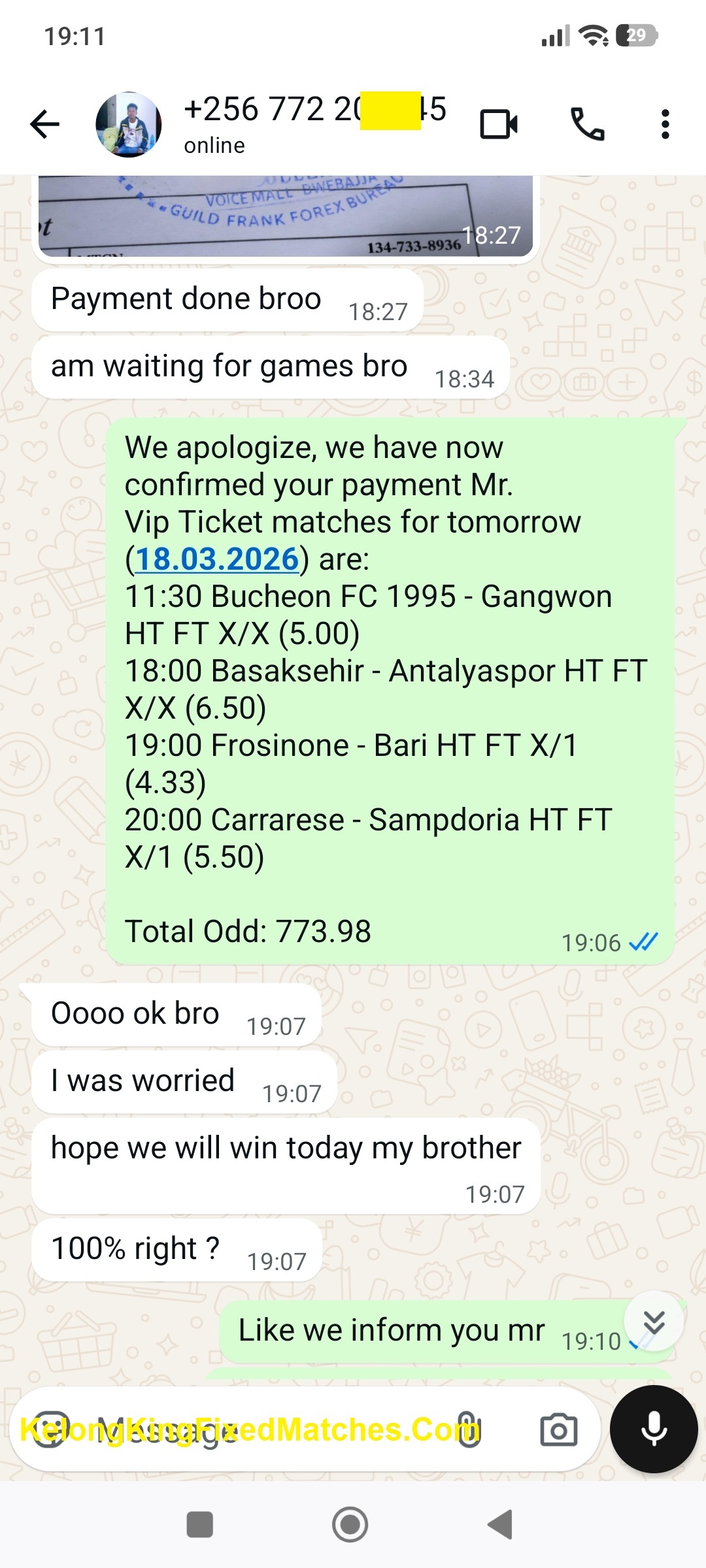Go back to the chat list

pos(44,124)
